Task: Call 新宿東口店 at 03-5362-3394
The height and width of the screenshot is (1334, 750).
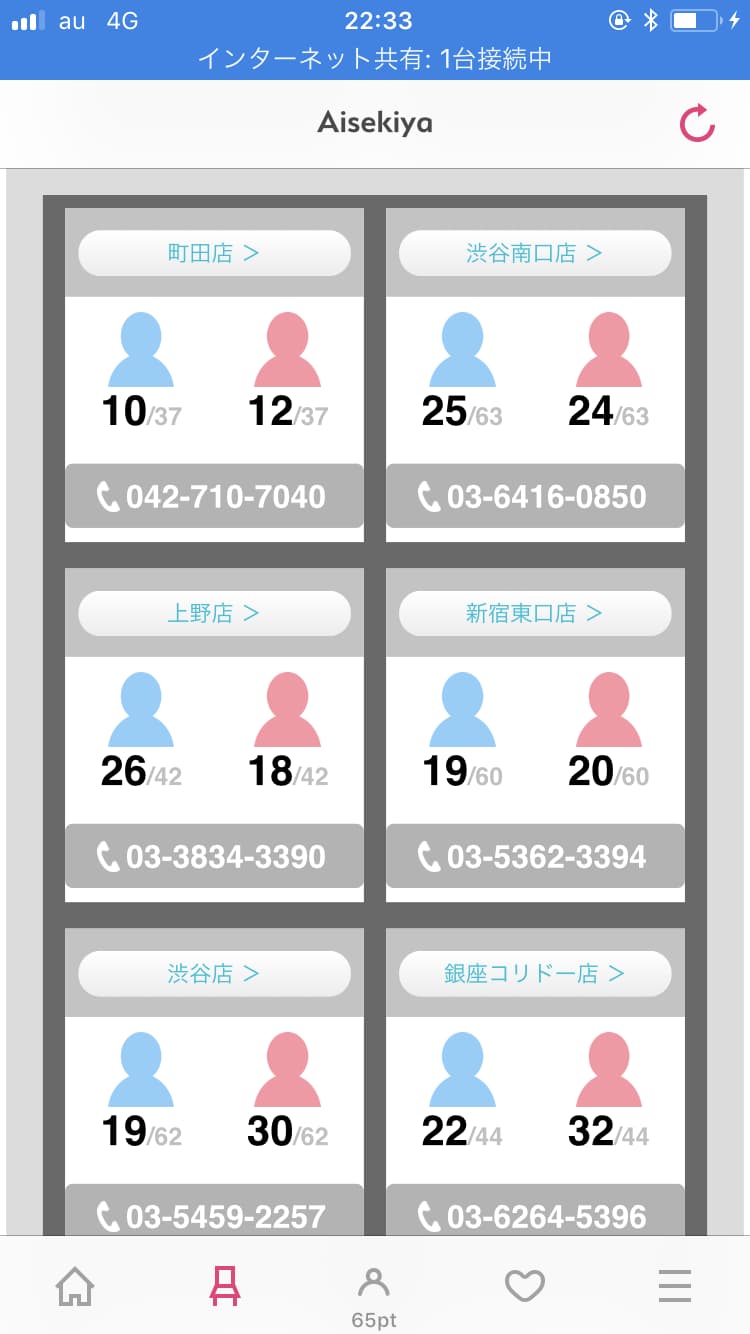Action: pos(535,856)
